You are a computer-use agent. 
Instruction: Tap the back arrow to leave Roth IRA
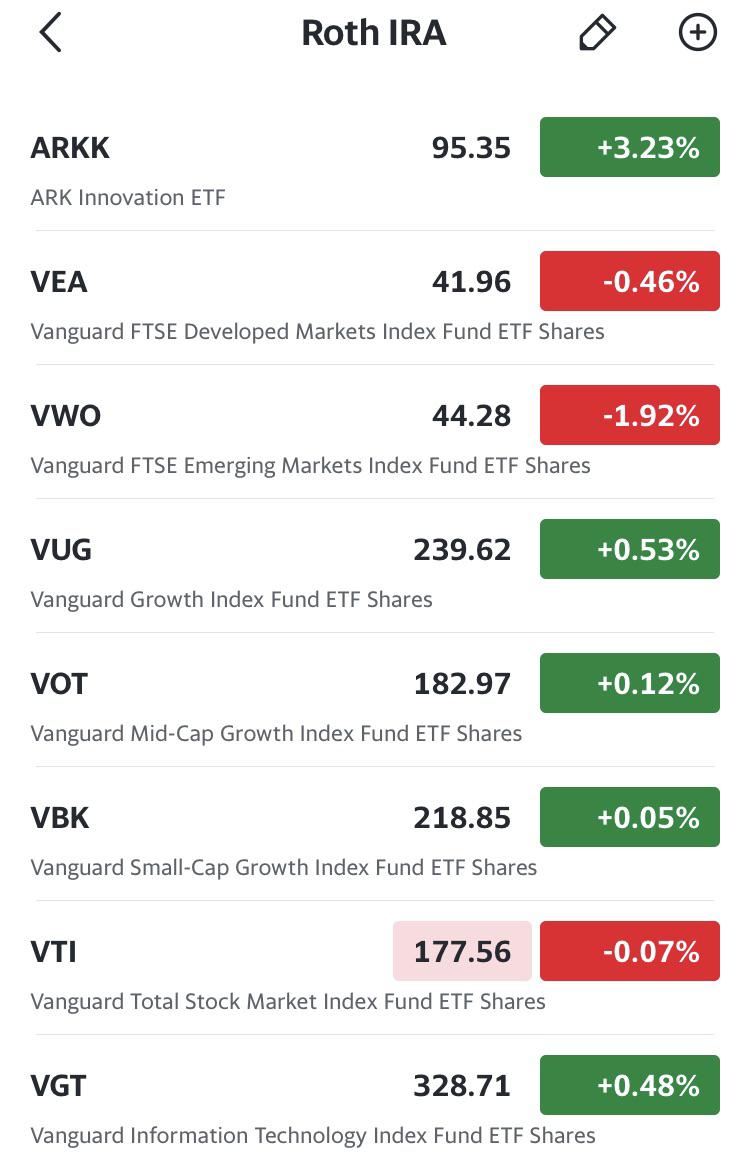[49, 32]
